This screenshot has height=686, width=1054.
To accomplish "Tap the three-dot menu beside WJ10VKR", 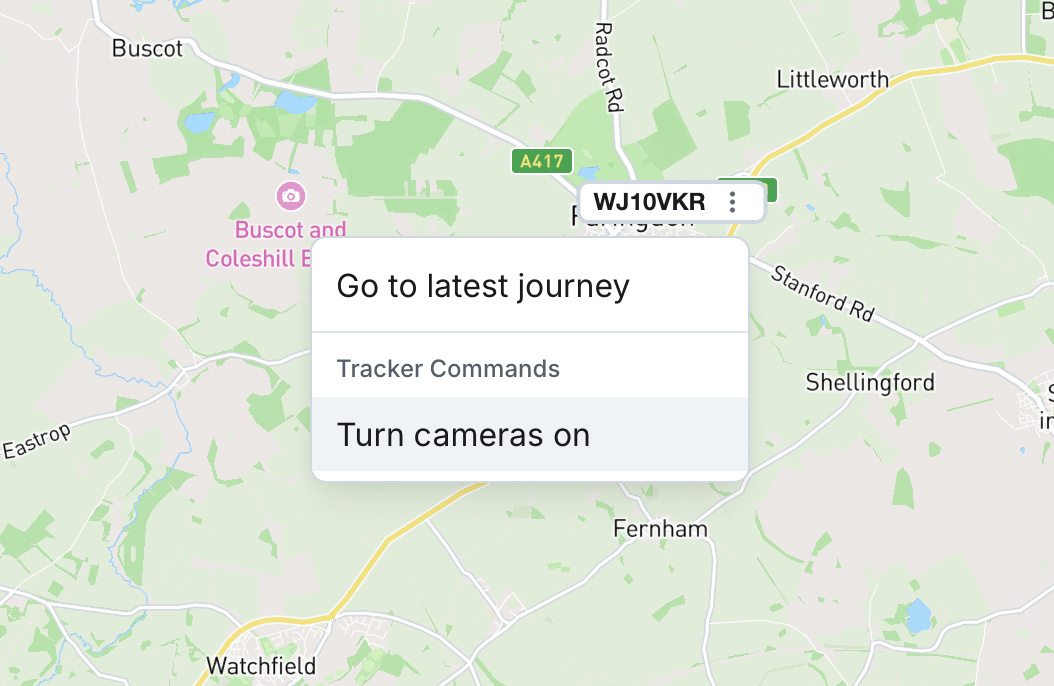I will click(733, 202).
